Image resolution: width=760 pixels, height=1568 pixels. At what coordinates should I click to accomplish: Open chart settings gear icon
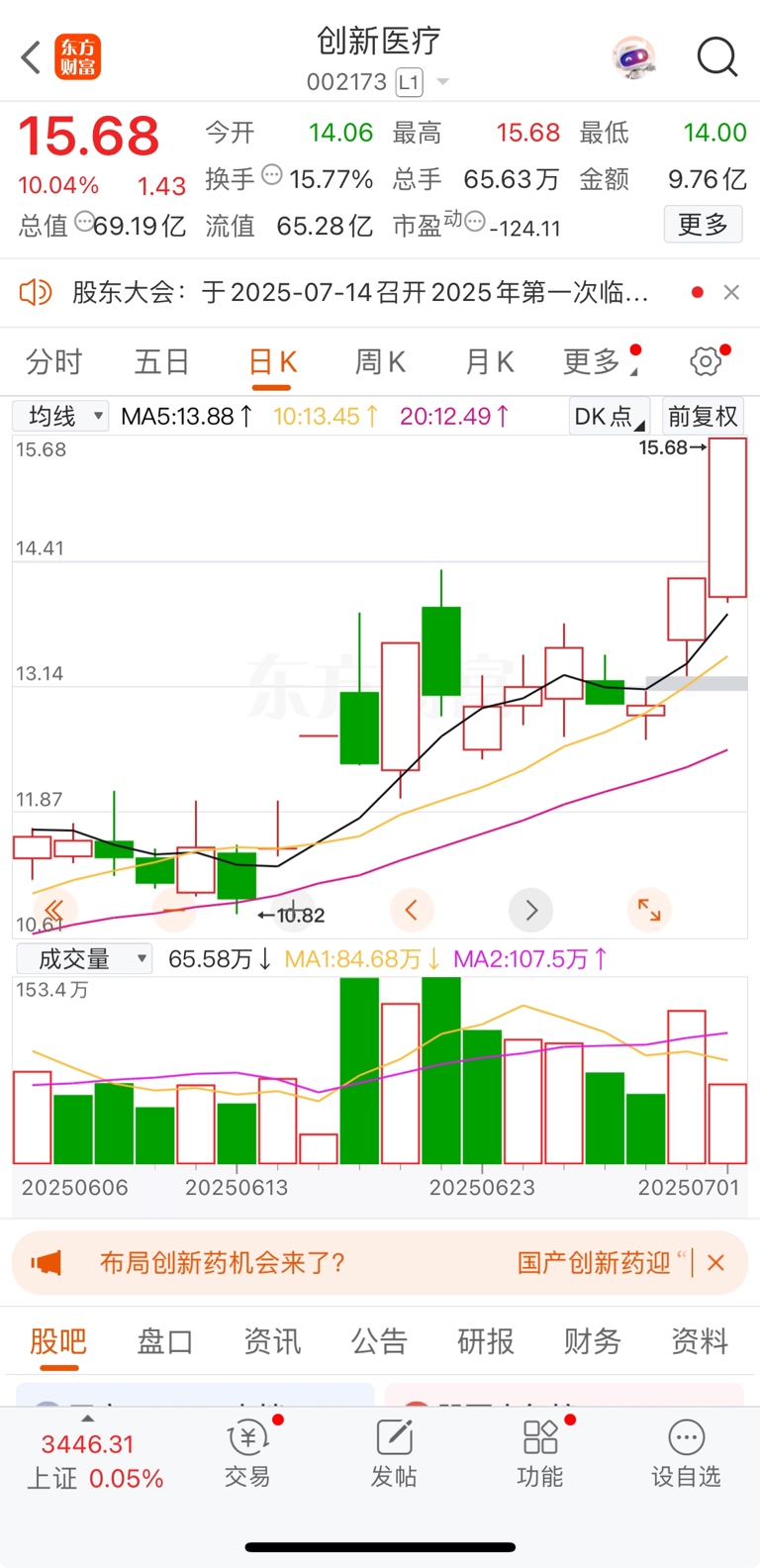[707, 361]
